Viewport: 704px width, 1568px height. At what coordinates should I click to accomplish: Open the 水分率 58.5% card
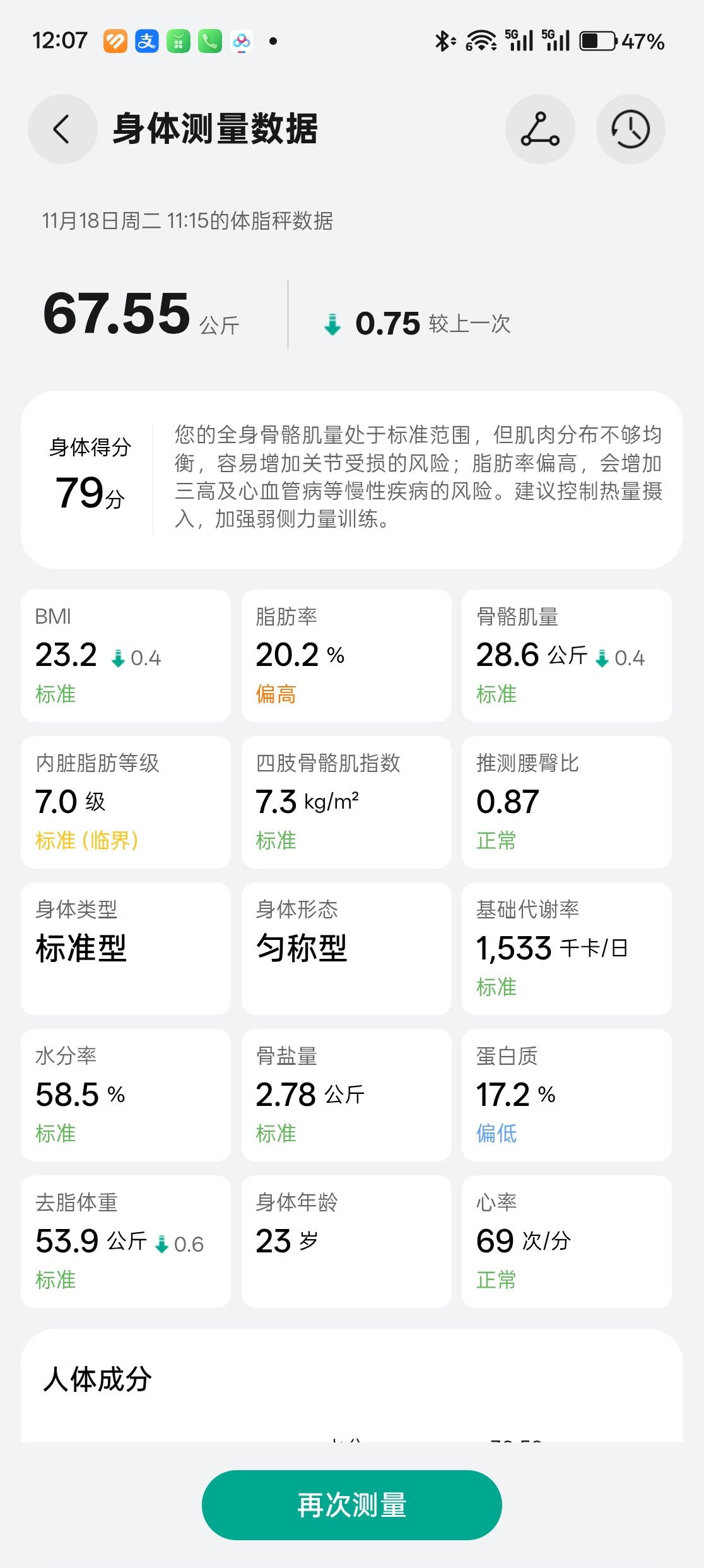(x=126, y=1095)
